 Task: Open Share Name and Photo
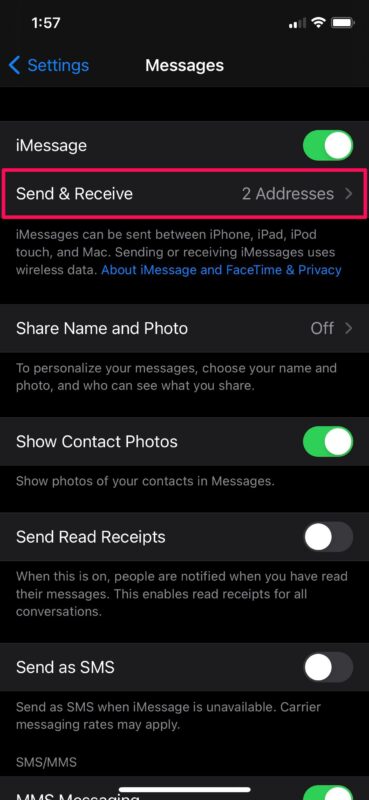pyautogui.click(x=184, y=328)
